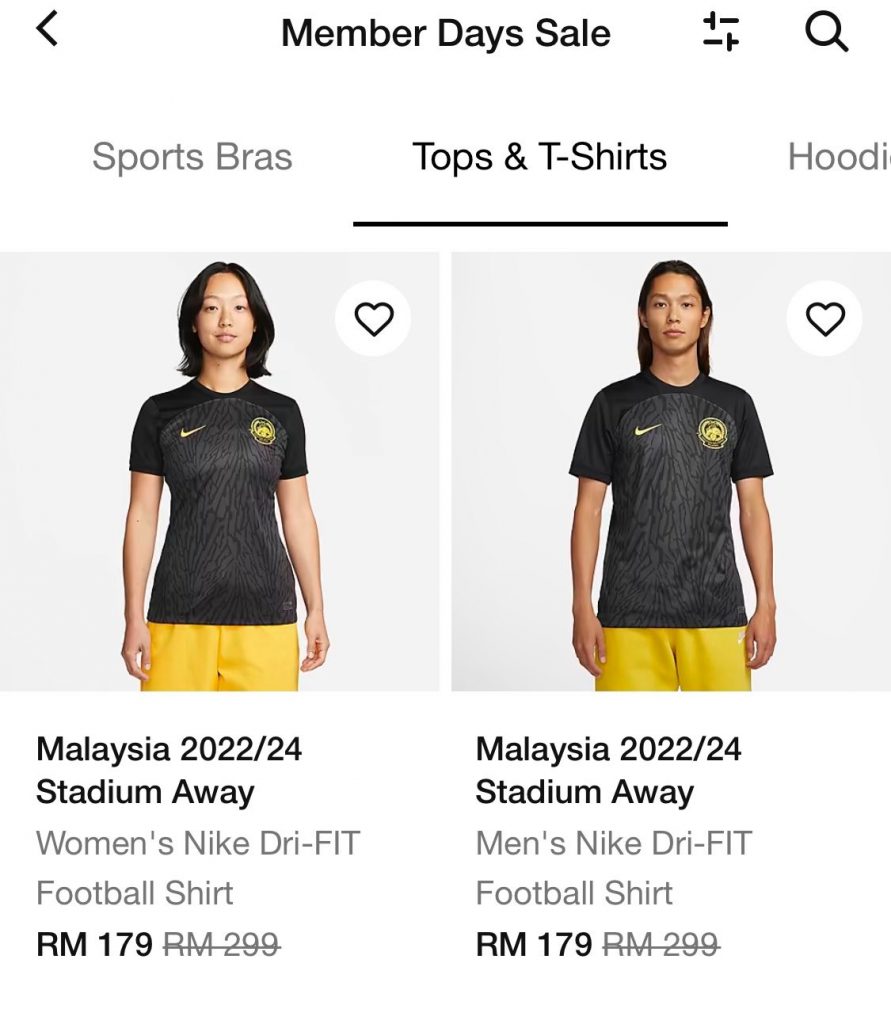Favorite the Men's Malaysia Stadium Away shirt
891x1024 pixels.
[825, 319]
